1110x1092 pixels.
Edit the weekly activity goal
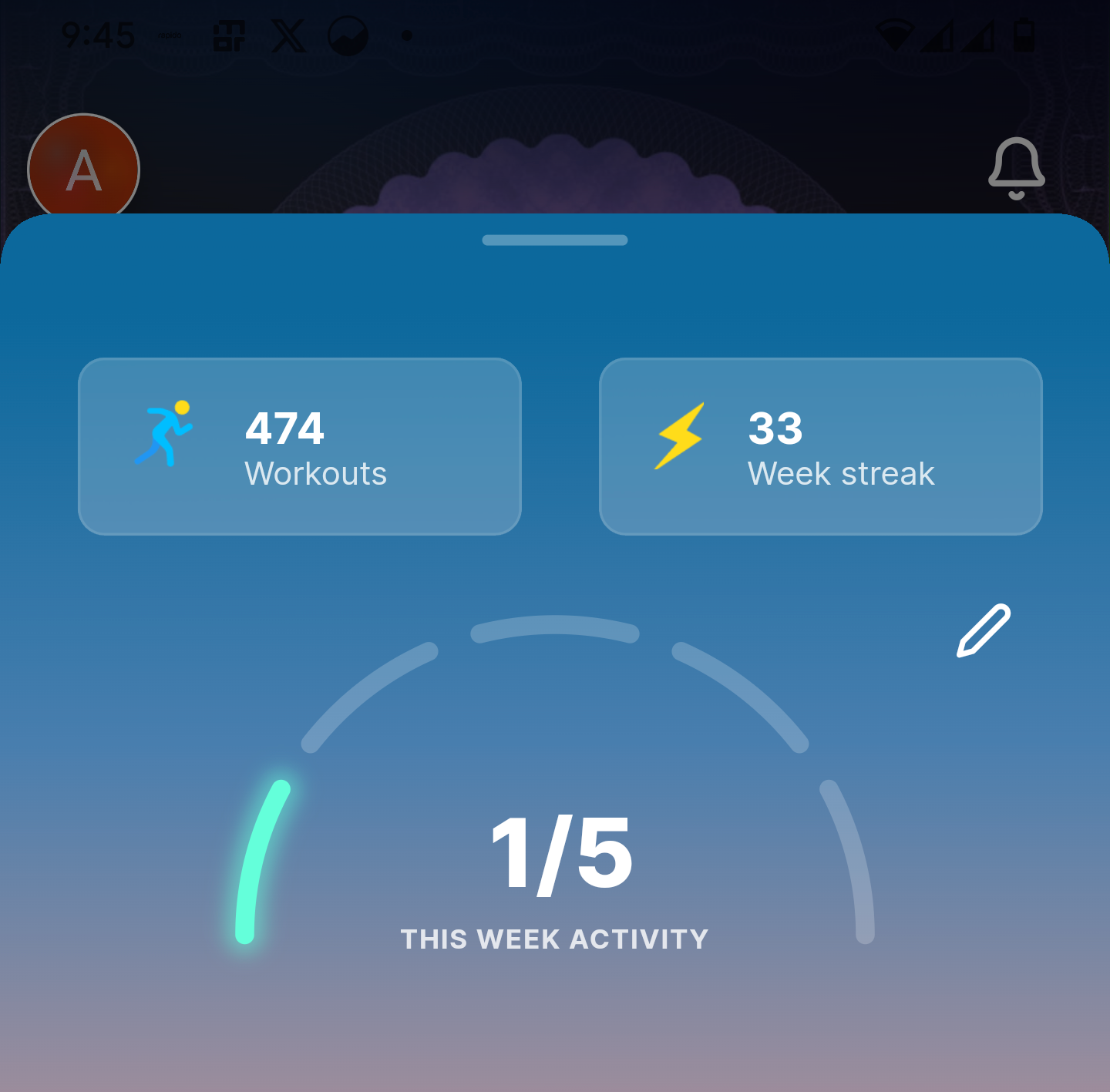click(x=984, y=630)
